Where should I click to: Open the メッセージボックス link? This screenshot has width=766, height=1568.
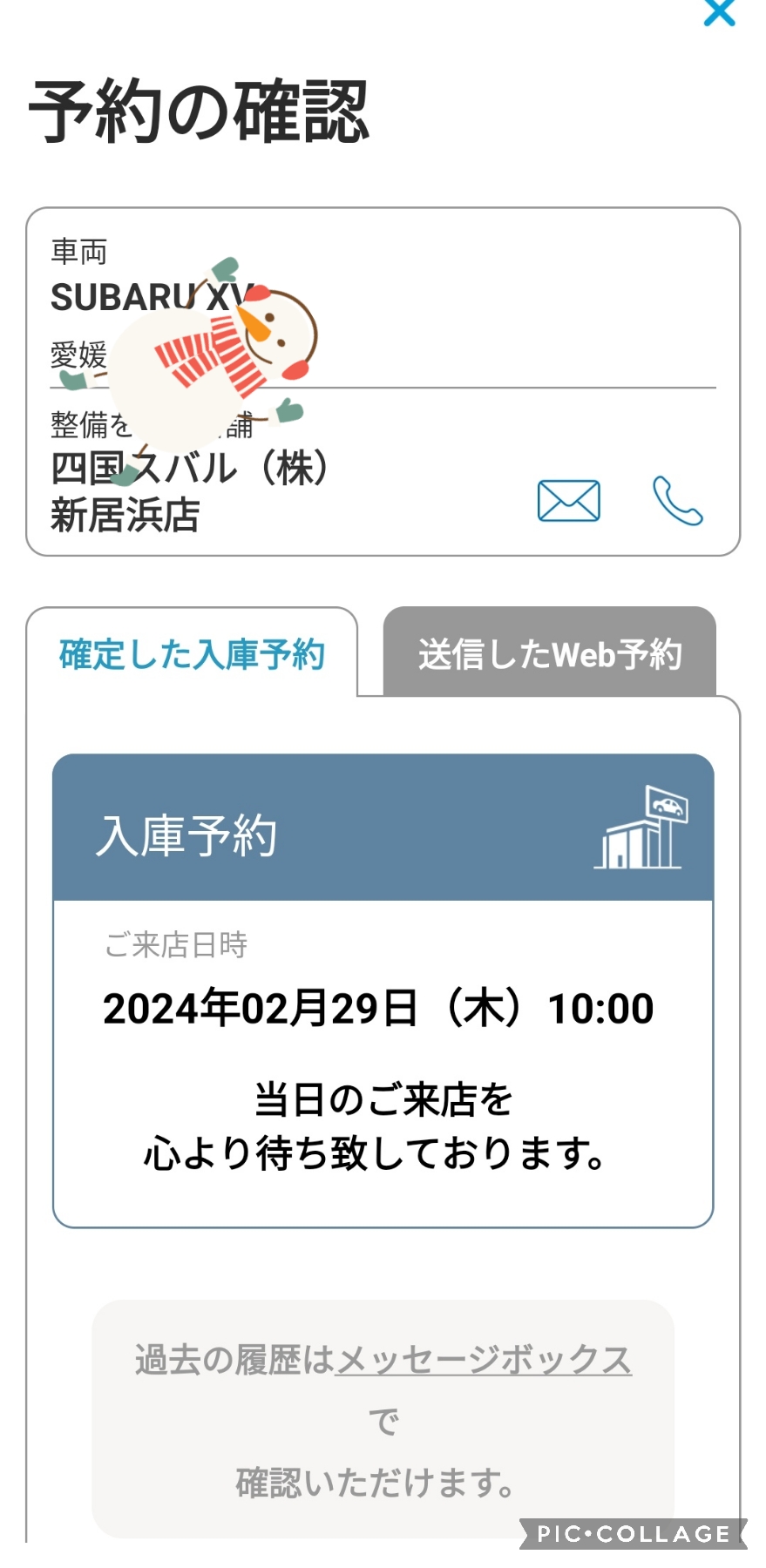pyautogui.click(x=484, y=1360)
